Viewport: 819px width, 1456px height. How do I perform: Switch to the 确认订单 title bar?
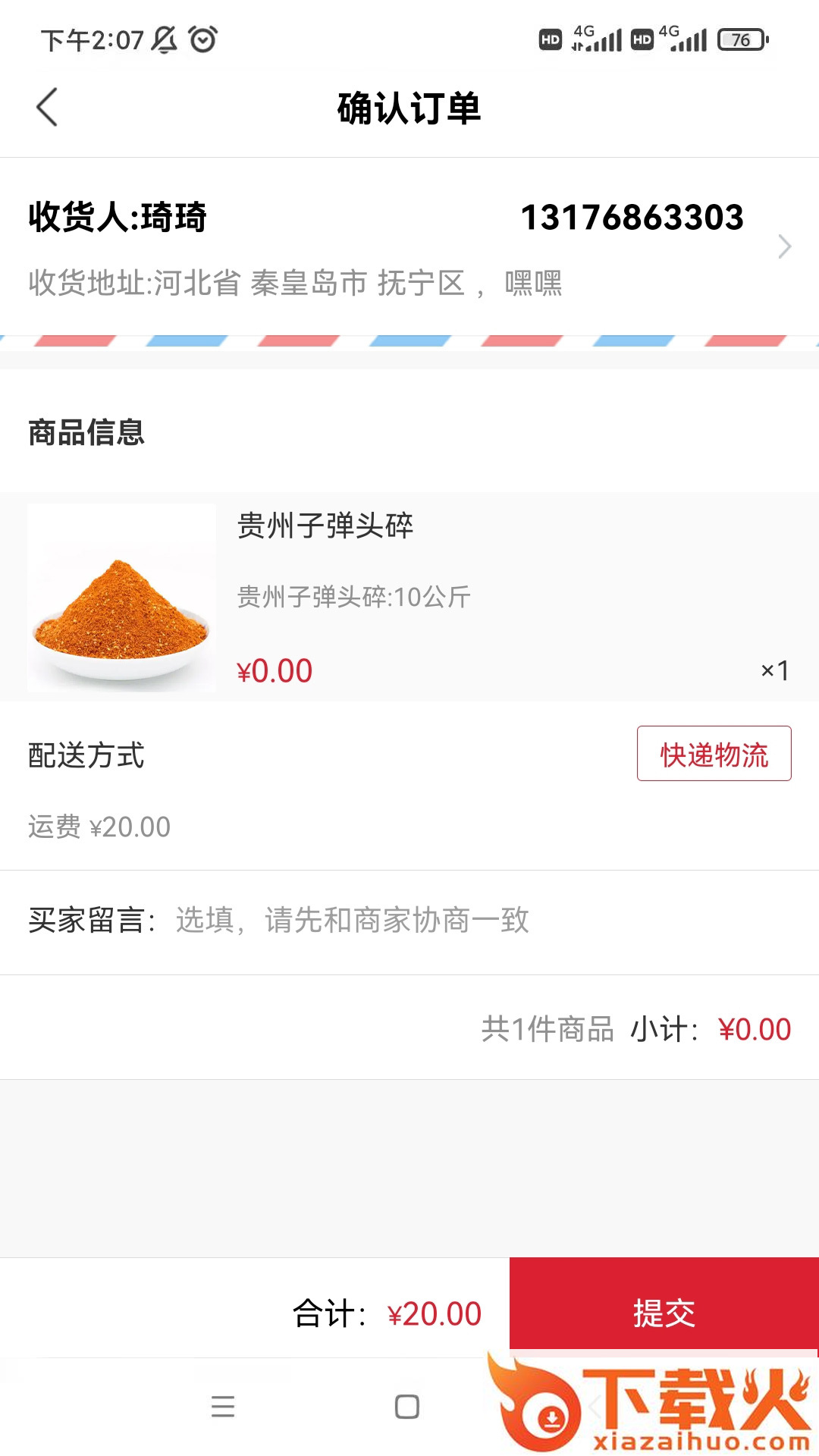point(409,108)
